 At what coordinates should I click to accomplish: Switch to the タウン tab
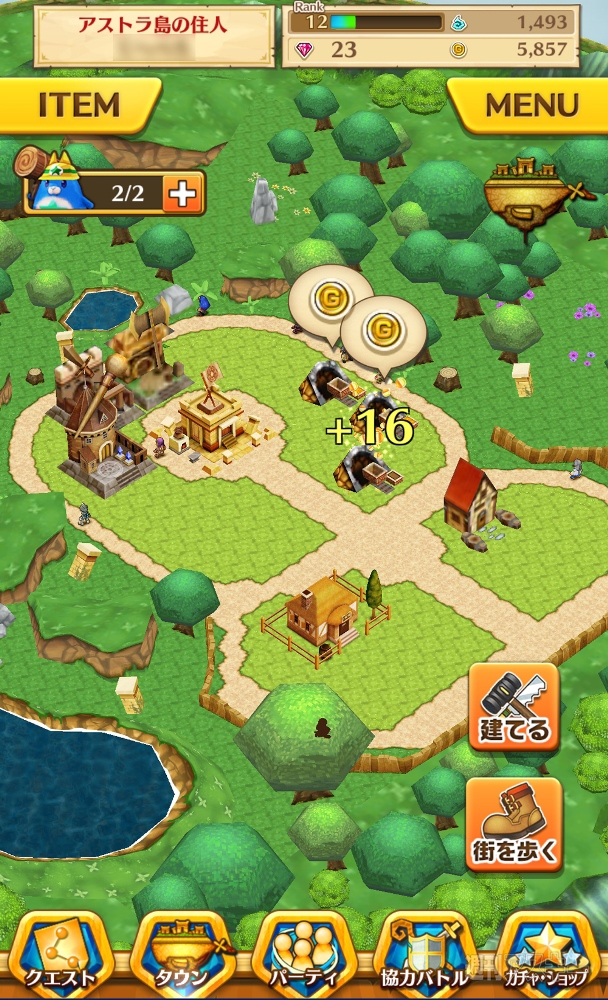pyautogui.click(x=181, y=957)
